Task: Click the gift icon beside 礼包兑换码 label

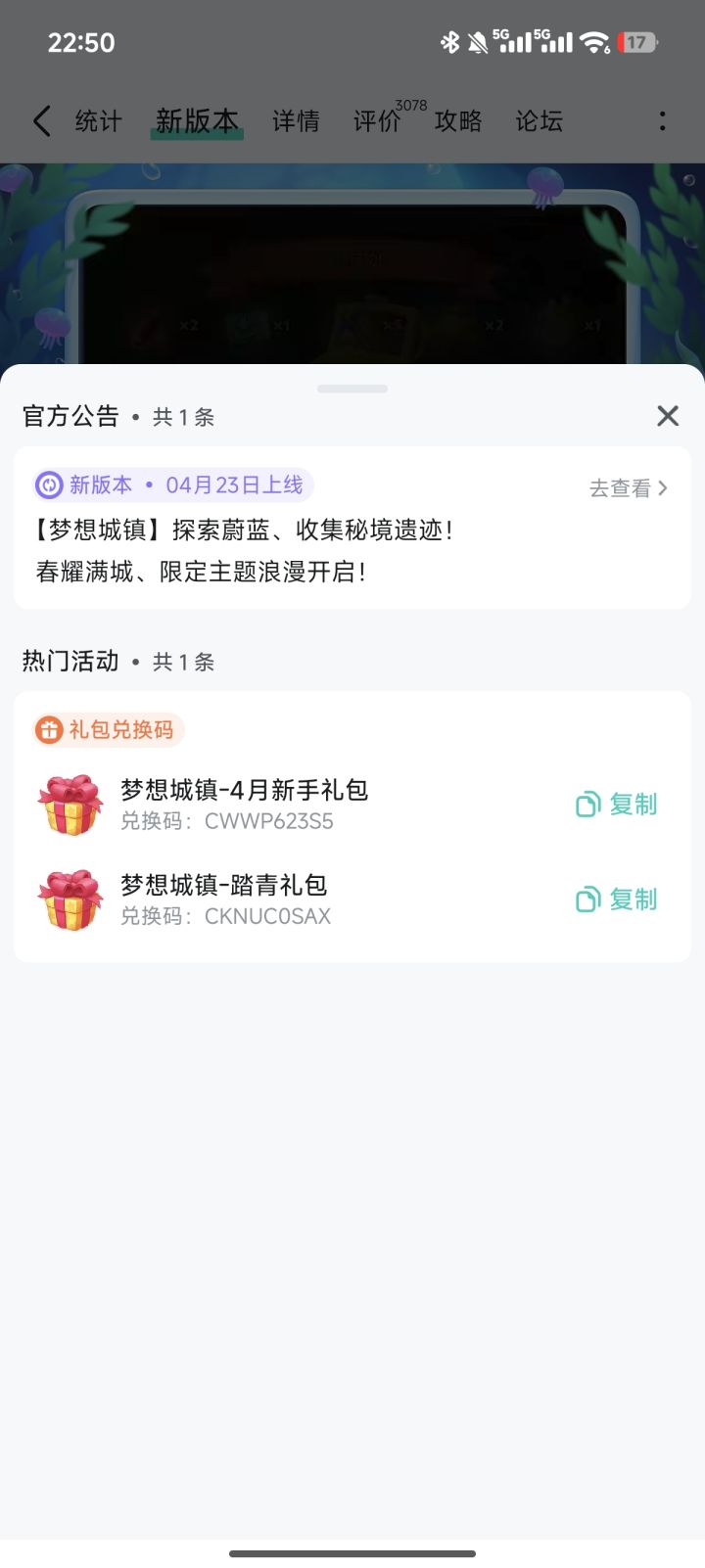Action: (50, 728)
